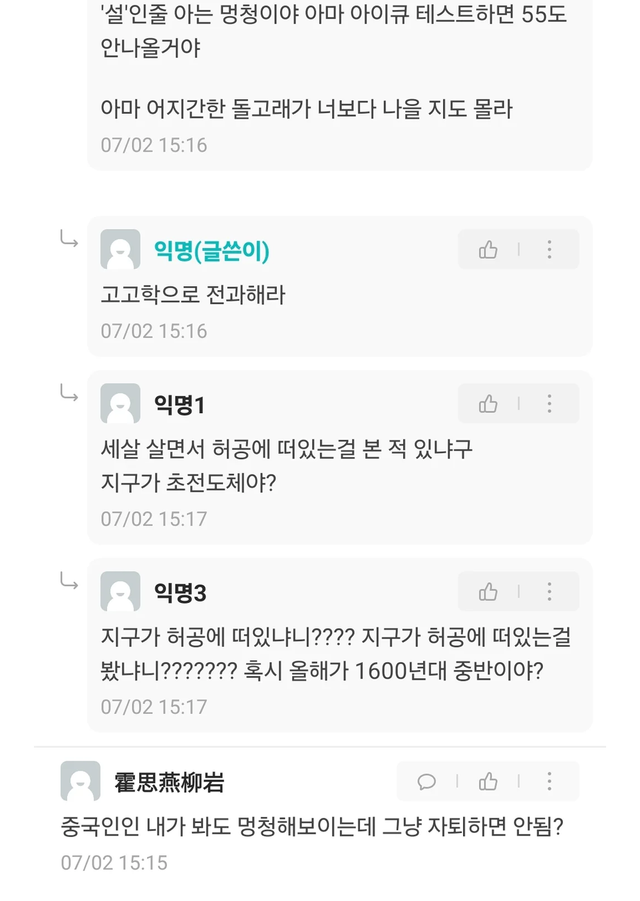
Task: Open more options on 익명1's reply
Action: point(549,403)
